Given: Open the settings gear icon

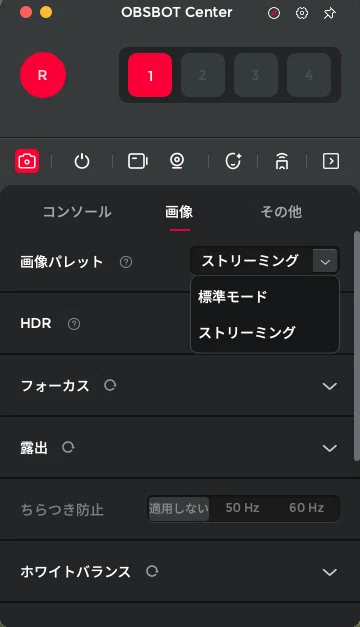Looking at the screenshot, I should [x=302, y=13].
